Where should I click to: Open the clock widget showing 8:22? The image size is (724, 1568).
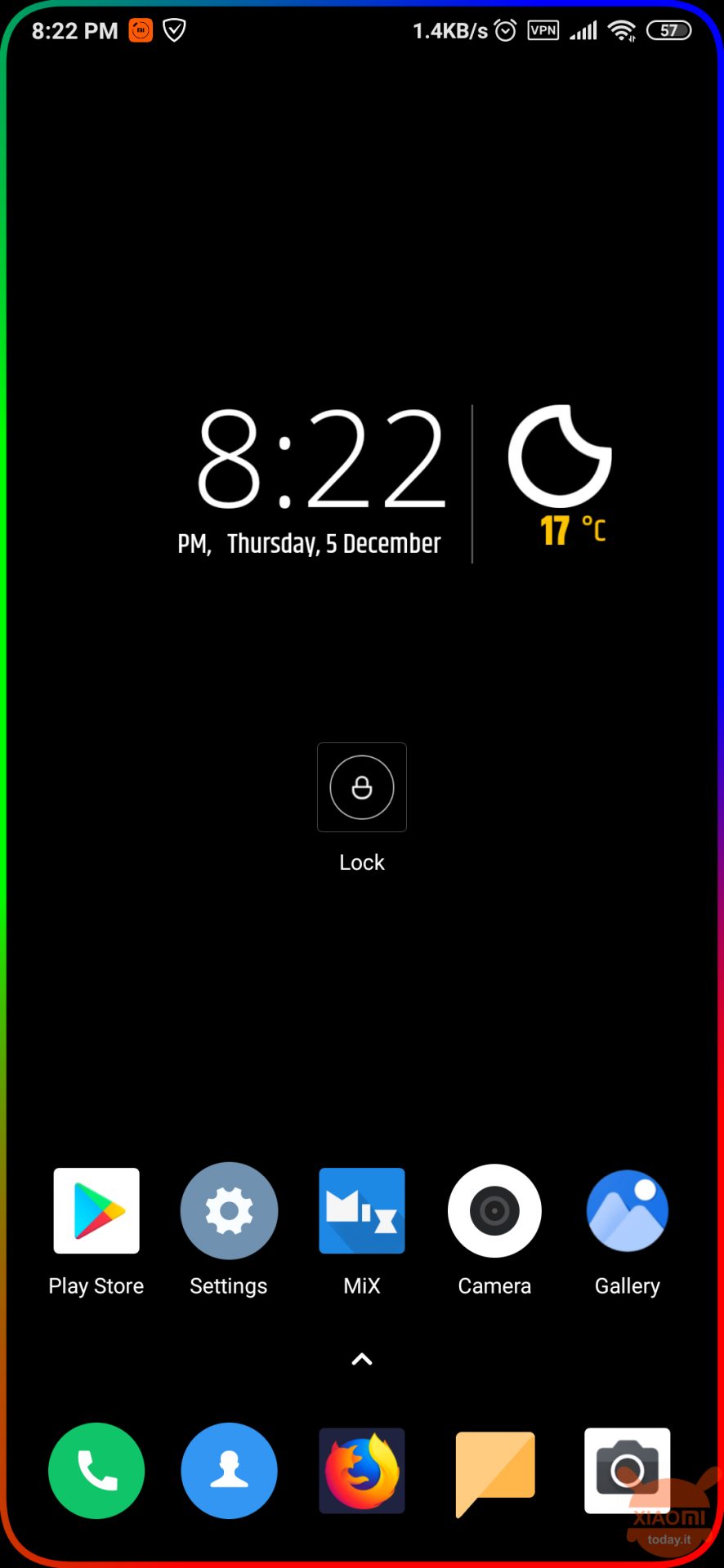point(321,459)
